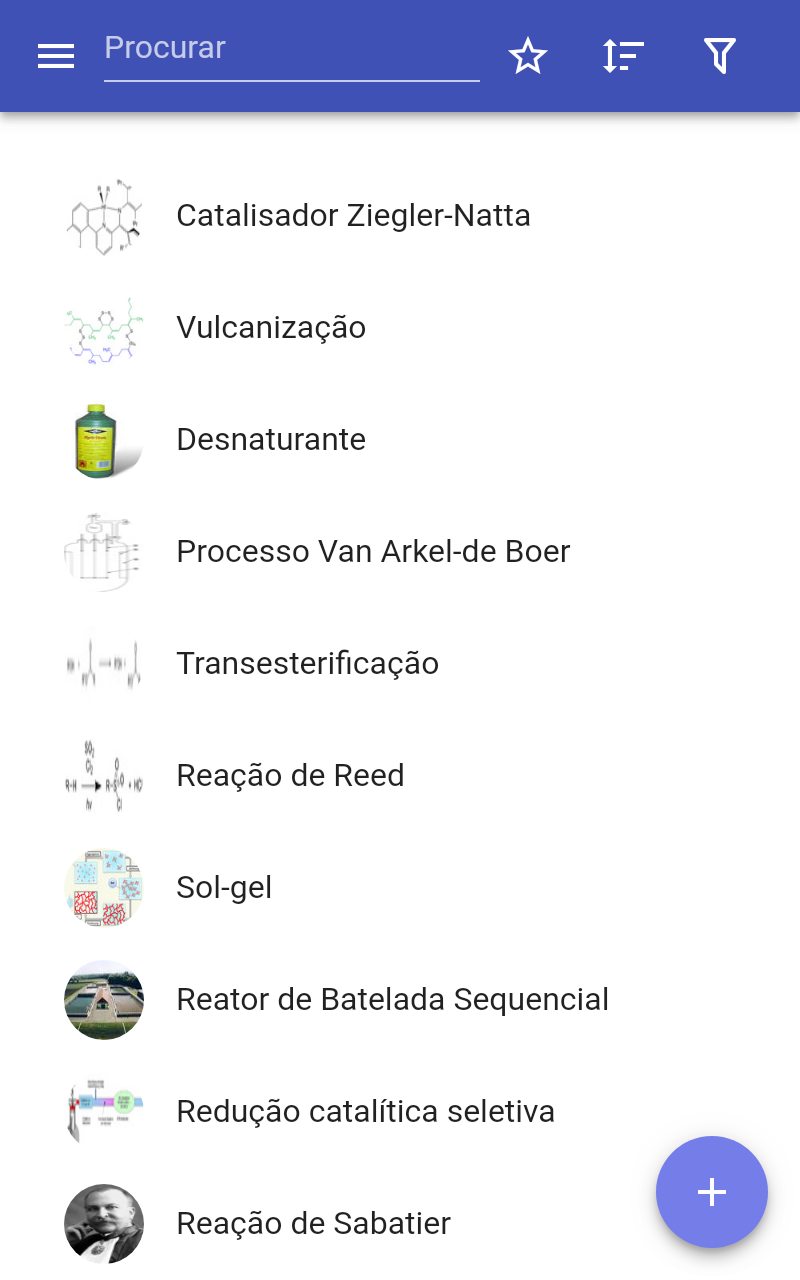Open Reação de Sabatier
The width and height of the screenshot is (800, 1280).
[313, 1224]
